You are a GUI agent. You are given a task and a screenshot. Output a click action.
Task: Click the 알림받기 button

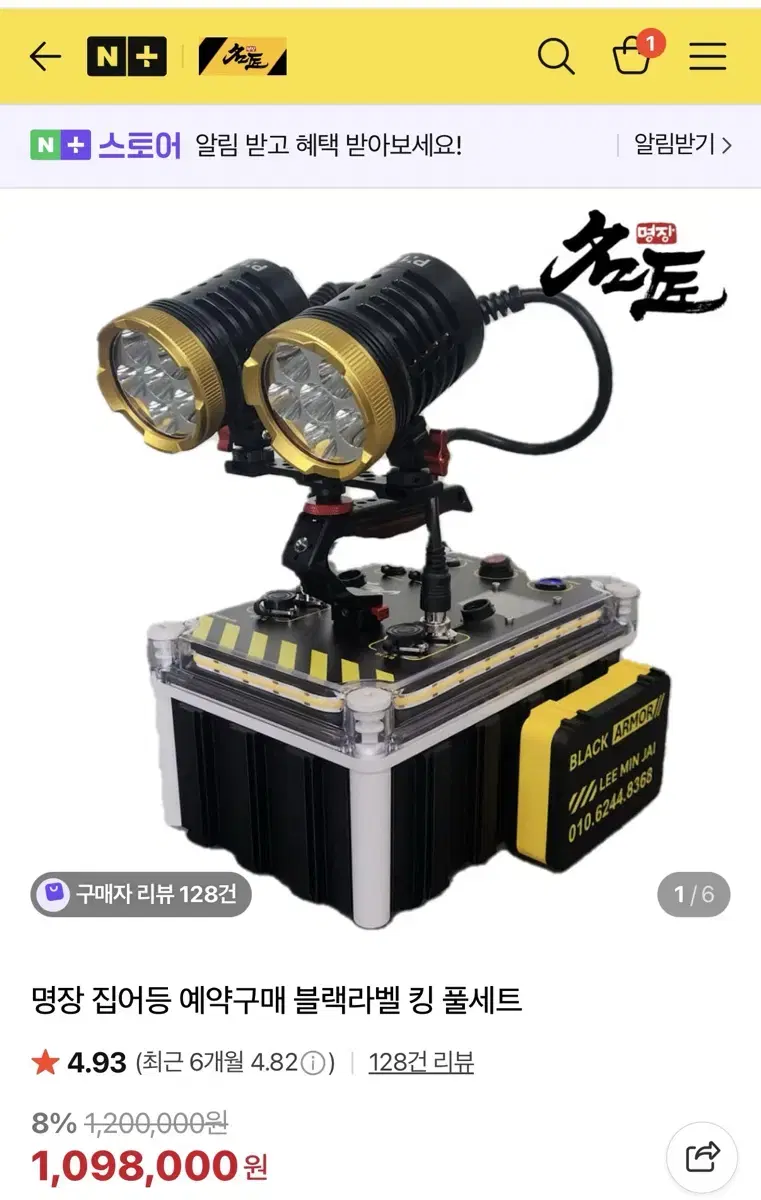coord(673,145)
